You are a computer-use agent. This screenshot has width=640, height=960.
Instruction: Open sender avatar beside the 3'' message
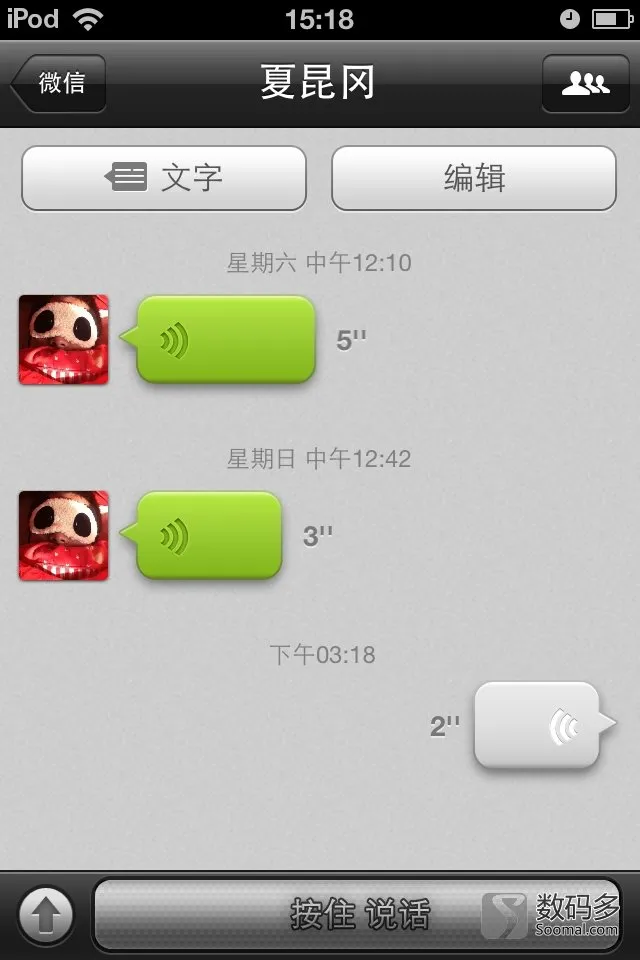[x=64, y=536]
